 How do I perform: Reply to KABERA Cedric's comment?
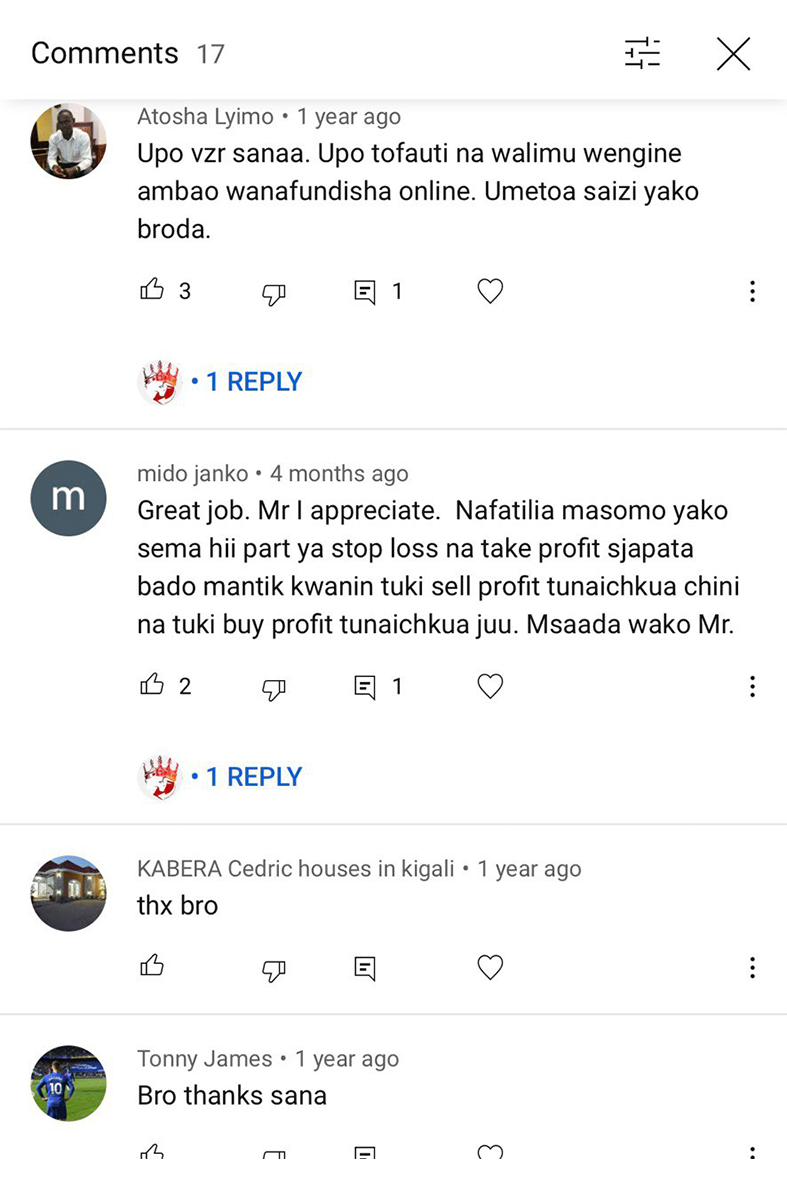[x=366, y=968]
